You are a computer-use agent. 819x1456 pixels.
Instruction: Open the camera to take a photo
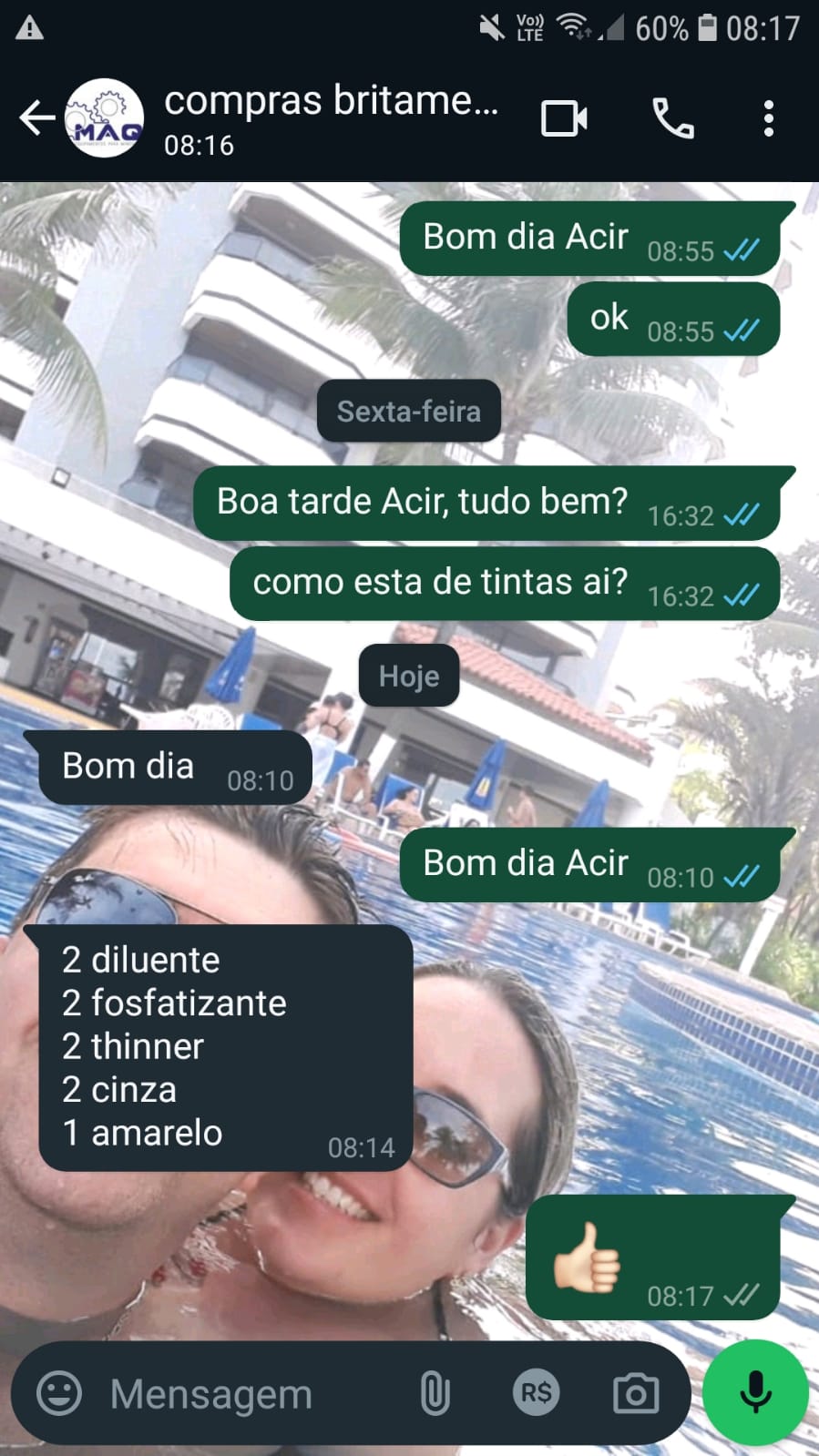[x=636, y=1393]
